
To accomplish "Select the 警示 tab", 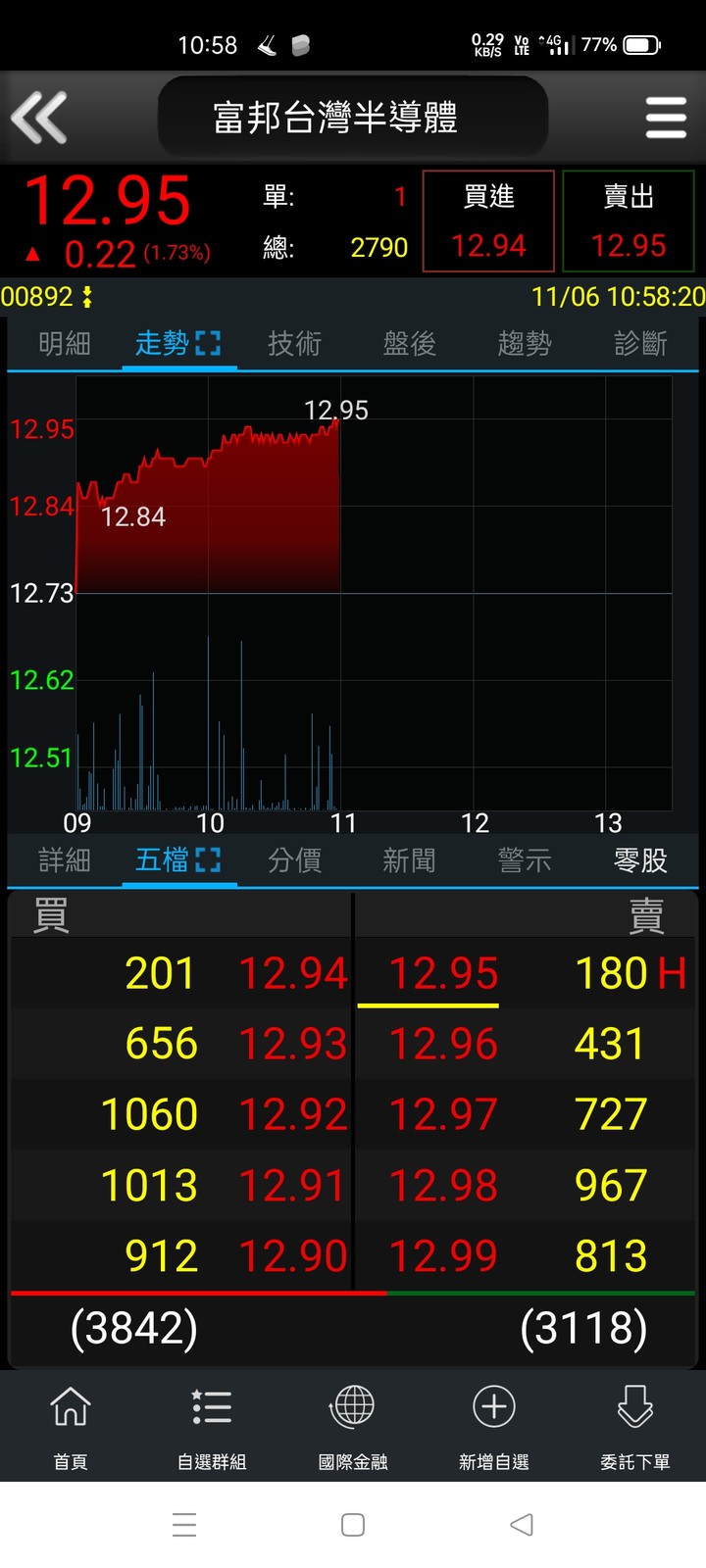I will pyautogui.click(x=525, y=860).
